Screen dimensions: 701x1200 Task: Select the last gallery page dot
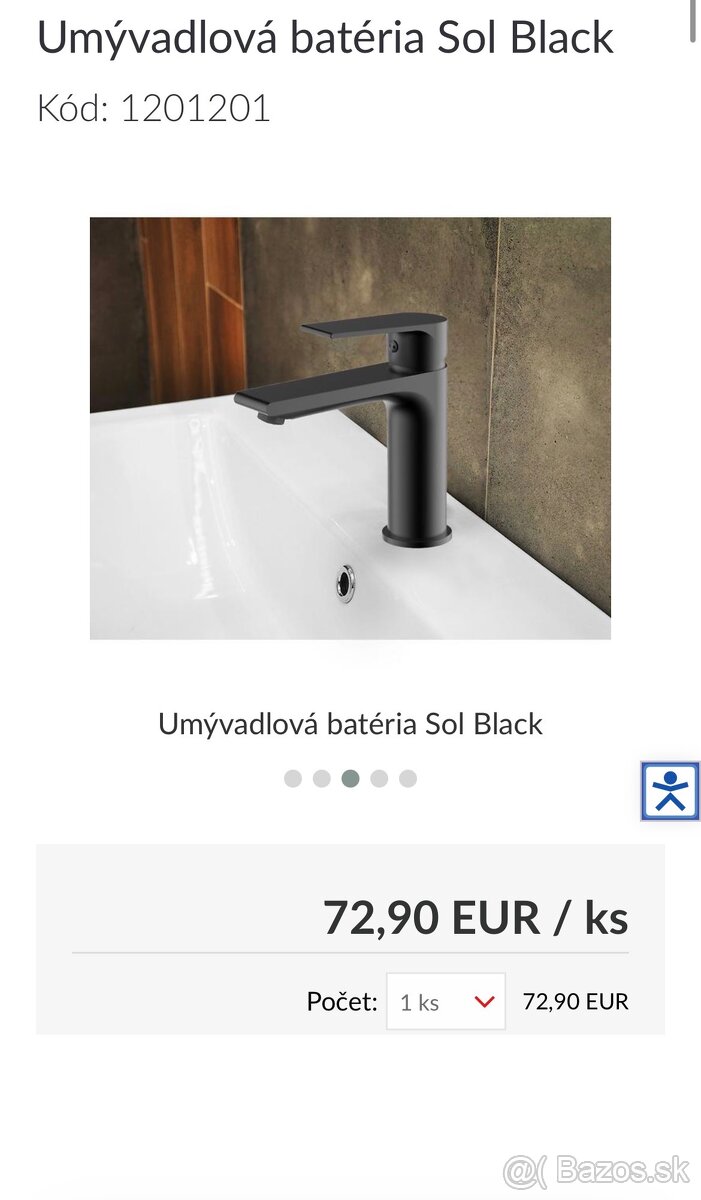[408, 779]
